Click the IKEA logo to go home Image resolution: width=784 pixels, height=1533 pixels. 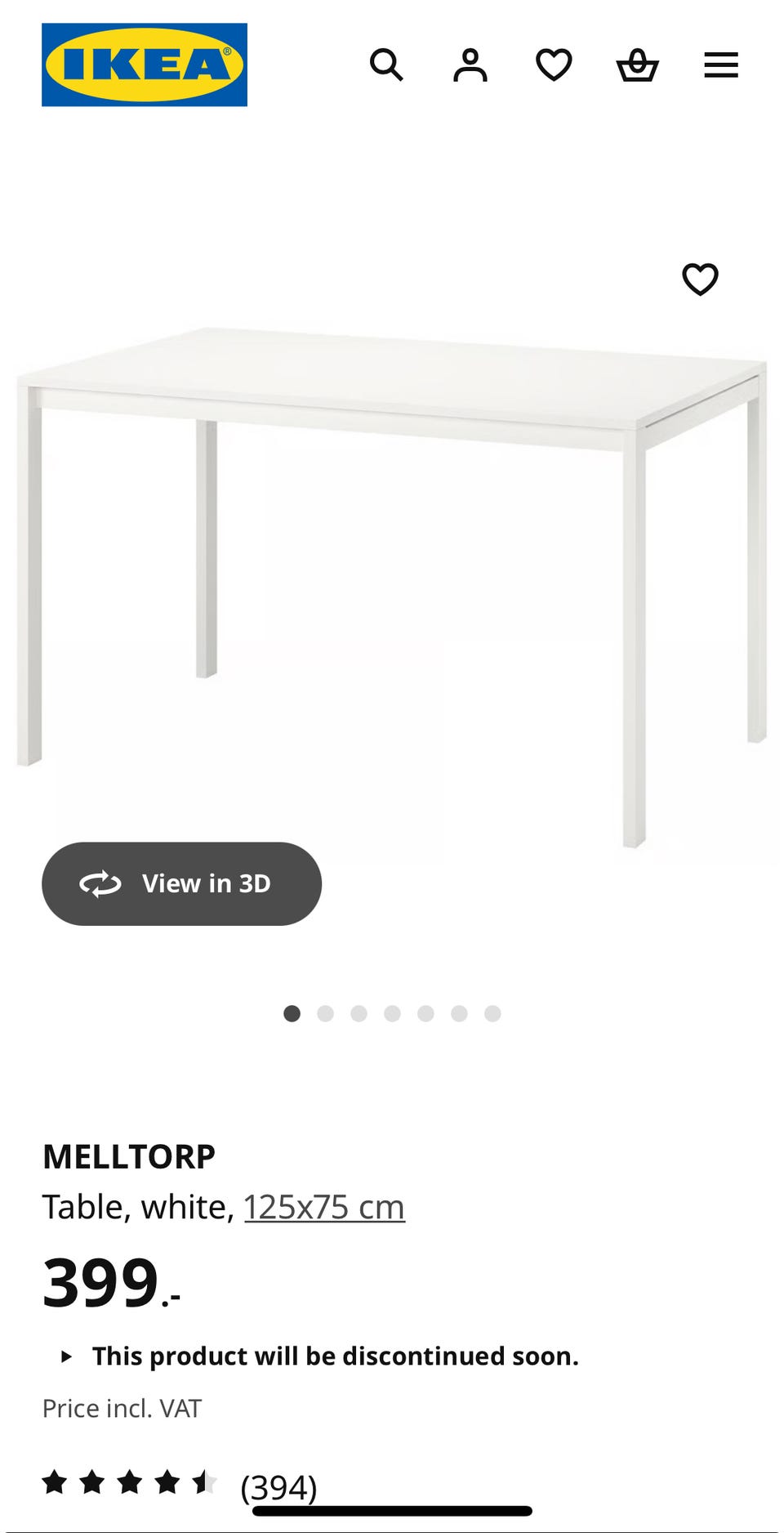click(x=143, y=63)
